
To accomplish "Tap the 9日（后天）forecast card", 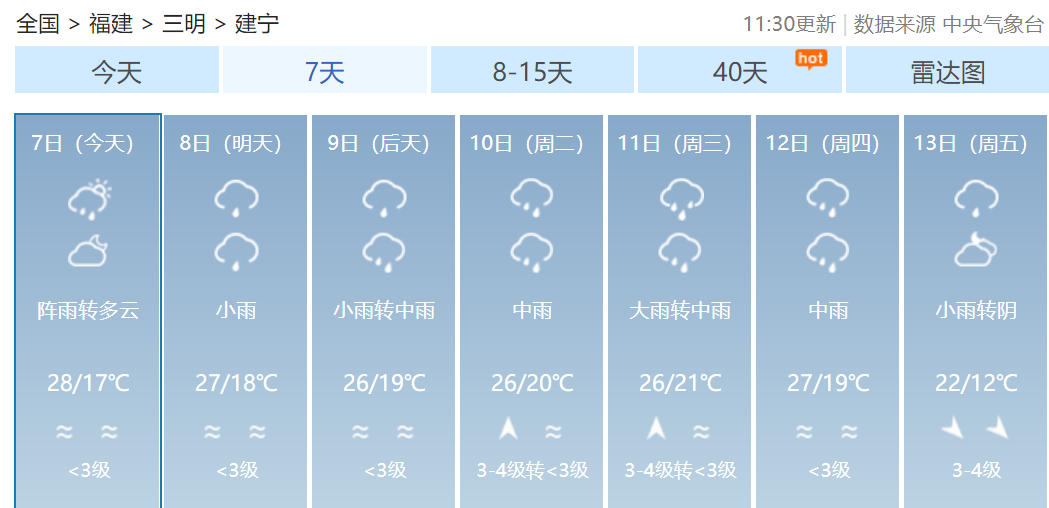I will point(383,310).
